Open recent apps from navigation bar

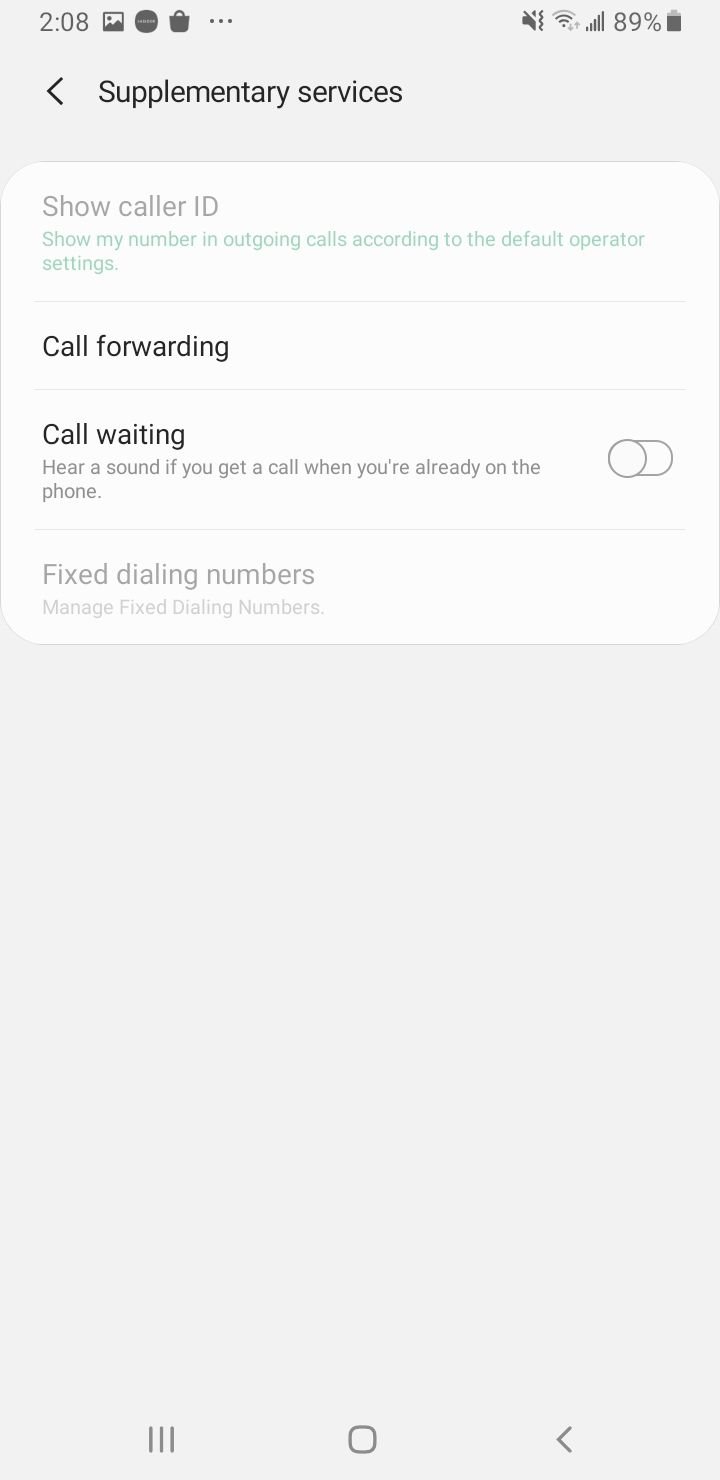(x=161, y=1439)
